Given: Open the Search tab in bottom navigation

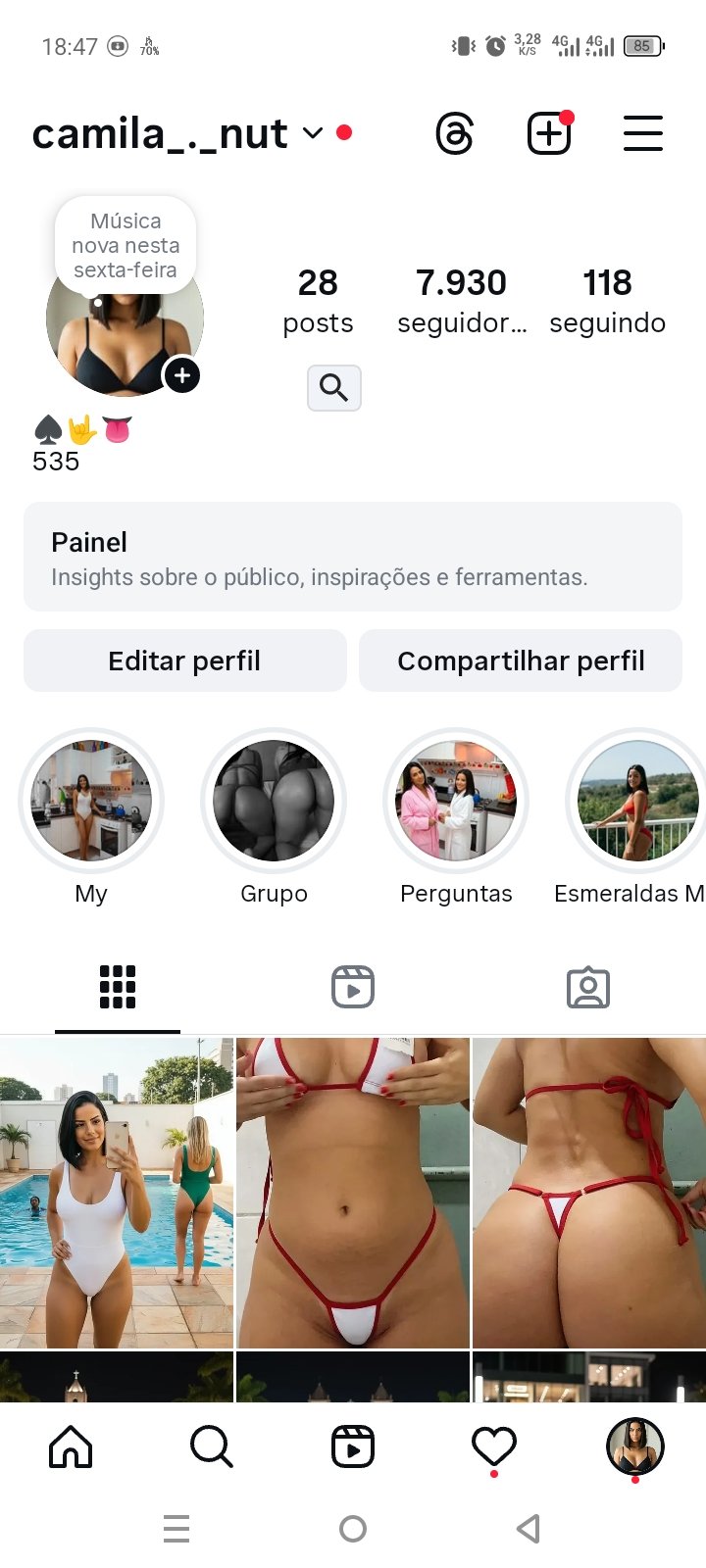Looking at the screenshot, I should [x=212, y=1446].
